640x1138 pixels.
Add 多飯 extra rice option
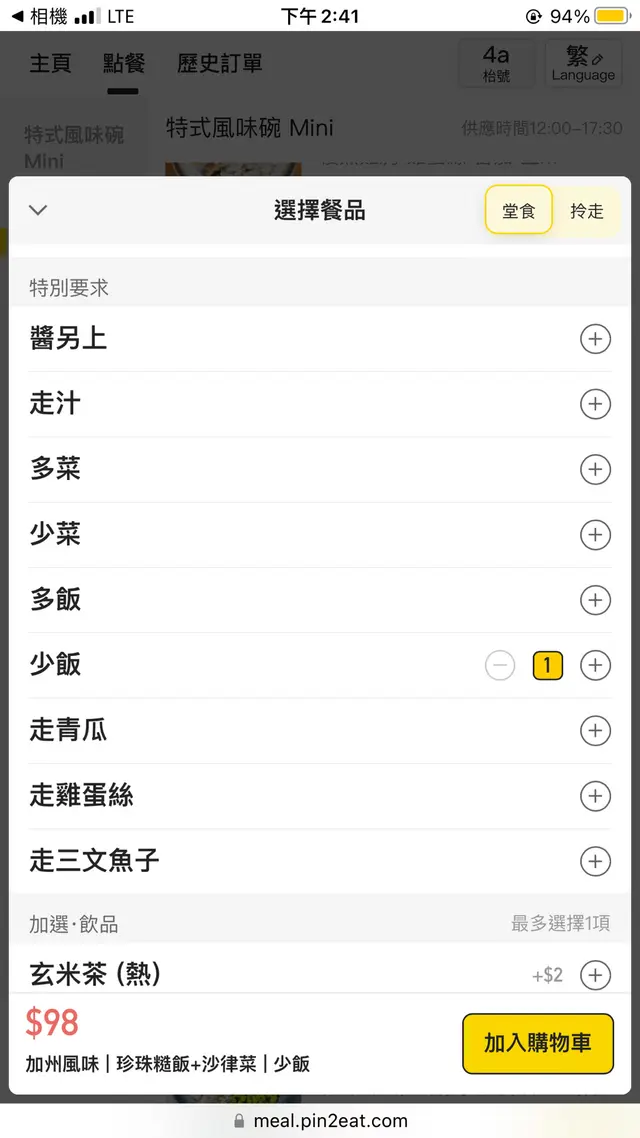595,600
